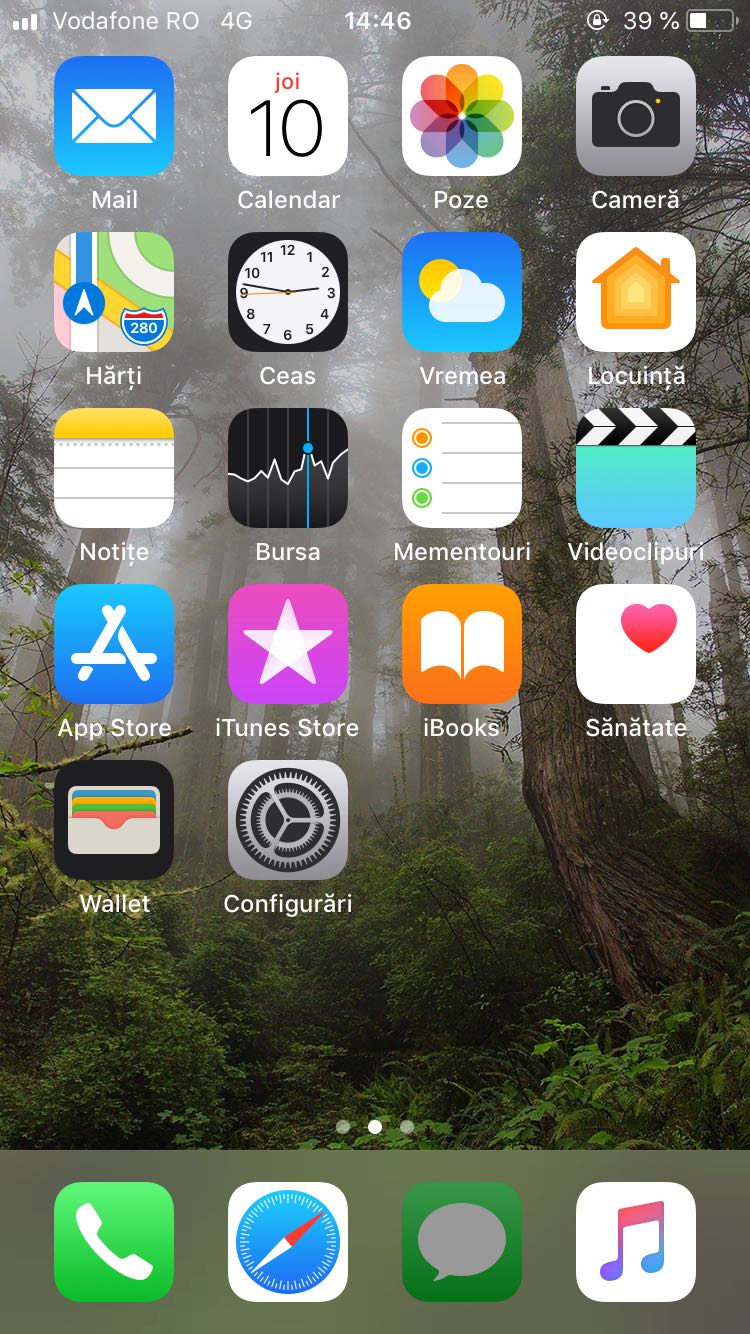The image size is (750, 1334).
Task: Open the Locuință home app
Action: point(636,292)
